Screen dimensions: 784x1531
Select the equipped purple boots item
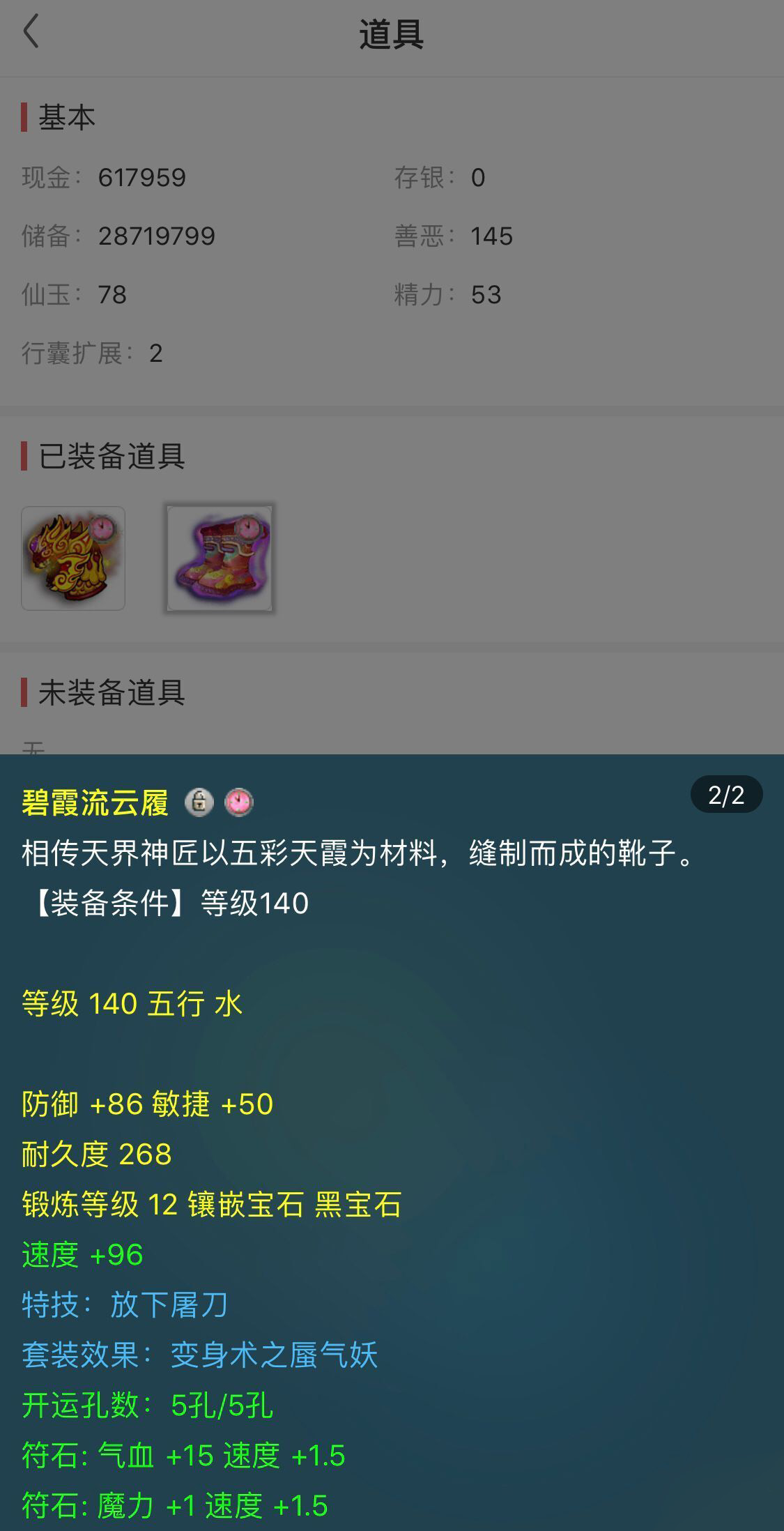pos(220,558)
